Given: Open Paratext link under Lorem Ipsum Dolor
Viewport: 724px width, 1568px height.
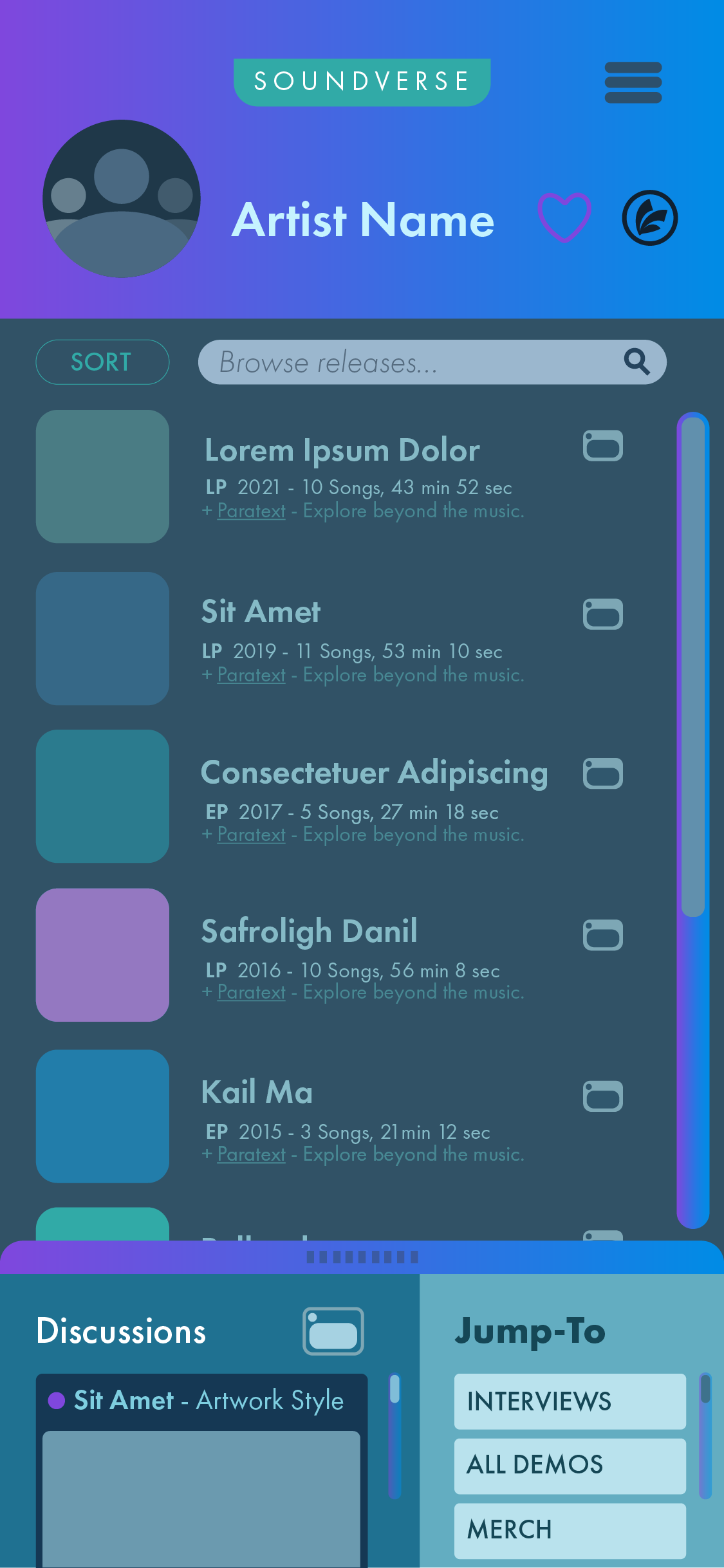Looking at the screenshot, I should pyautogui.click(x=251, y=511).
